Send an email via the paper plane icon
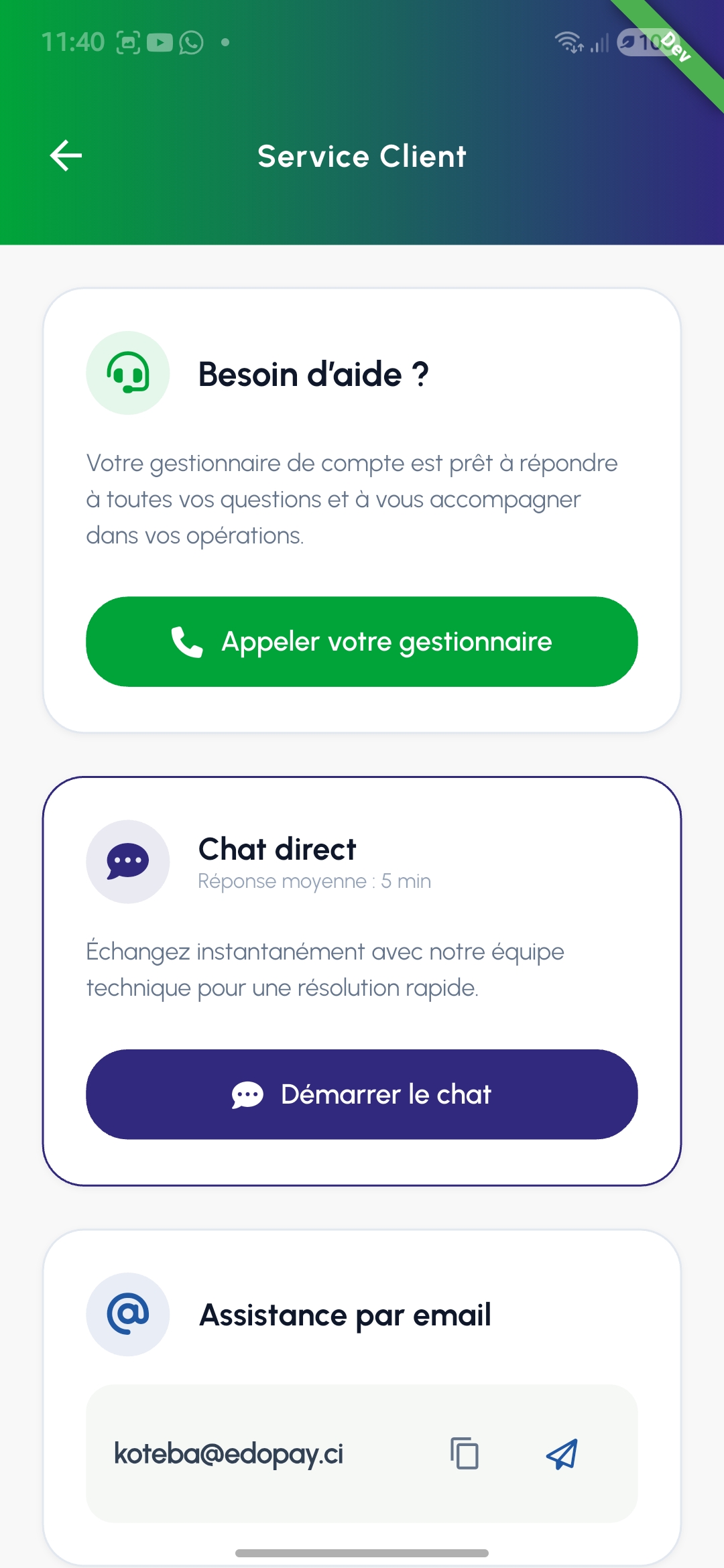 tap(562, 1453)
